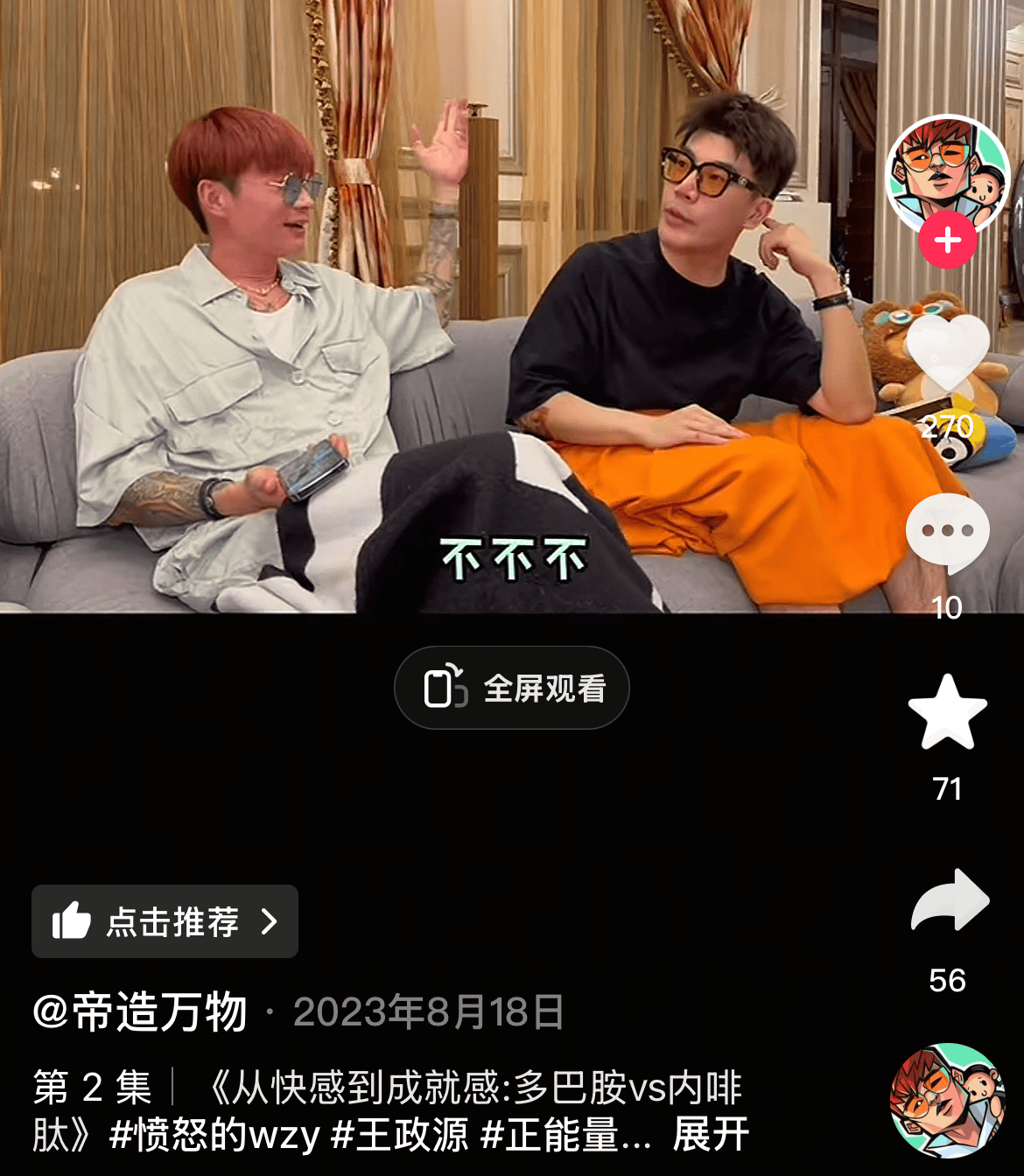
Task: Expand the caption with 展开
Action: [x=711, y=1135]
